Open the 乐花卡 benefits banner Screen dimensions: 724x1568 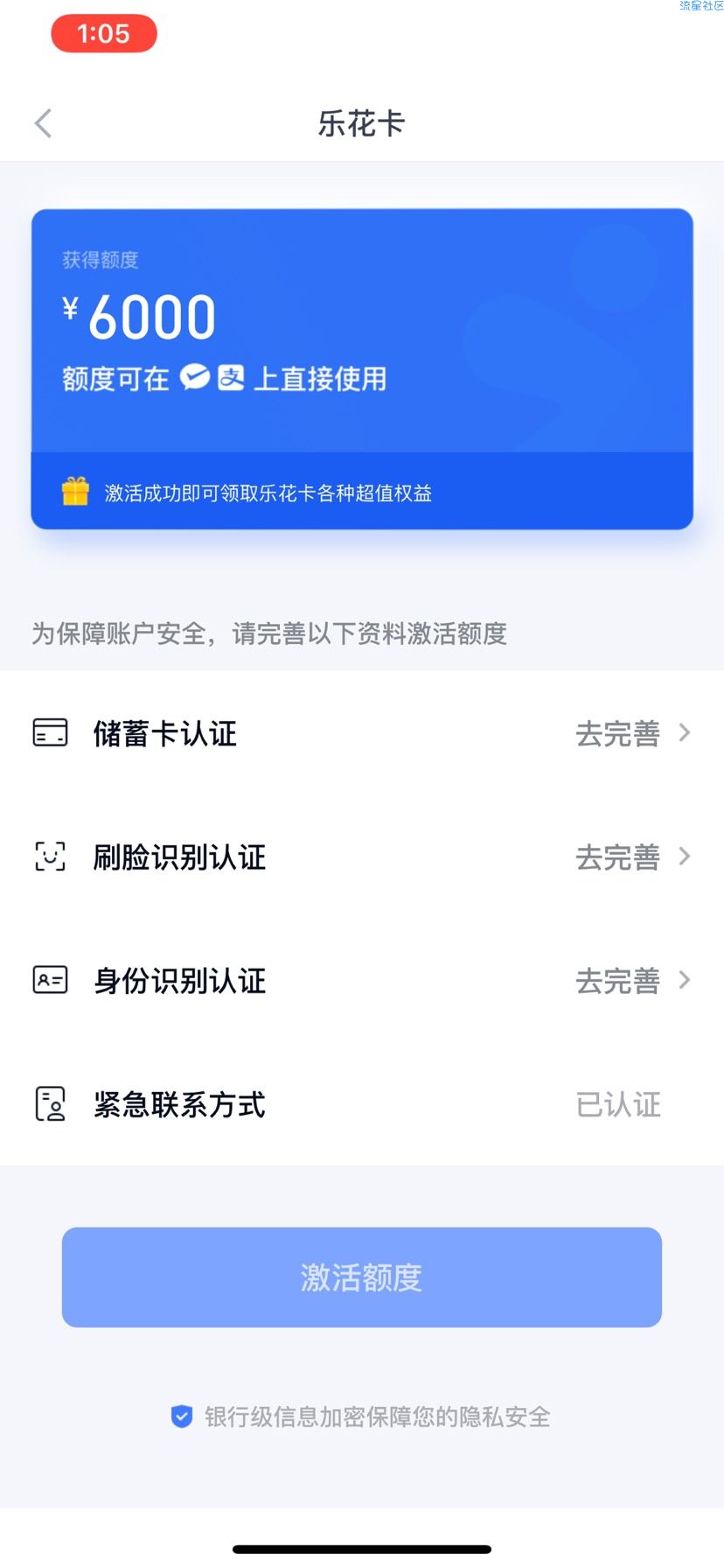tap(362, 492)
